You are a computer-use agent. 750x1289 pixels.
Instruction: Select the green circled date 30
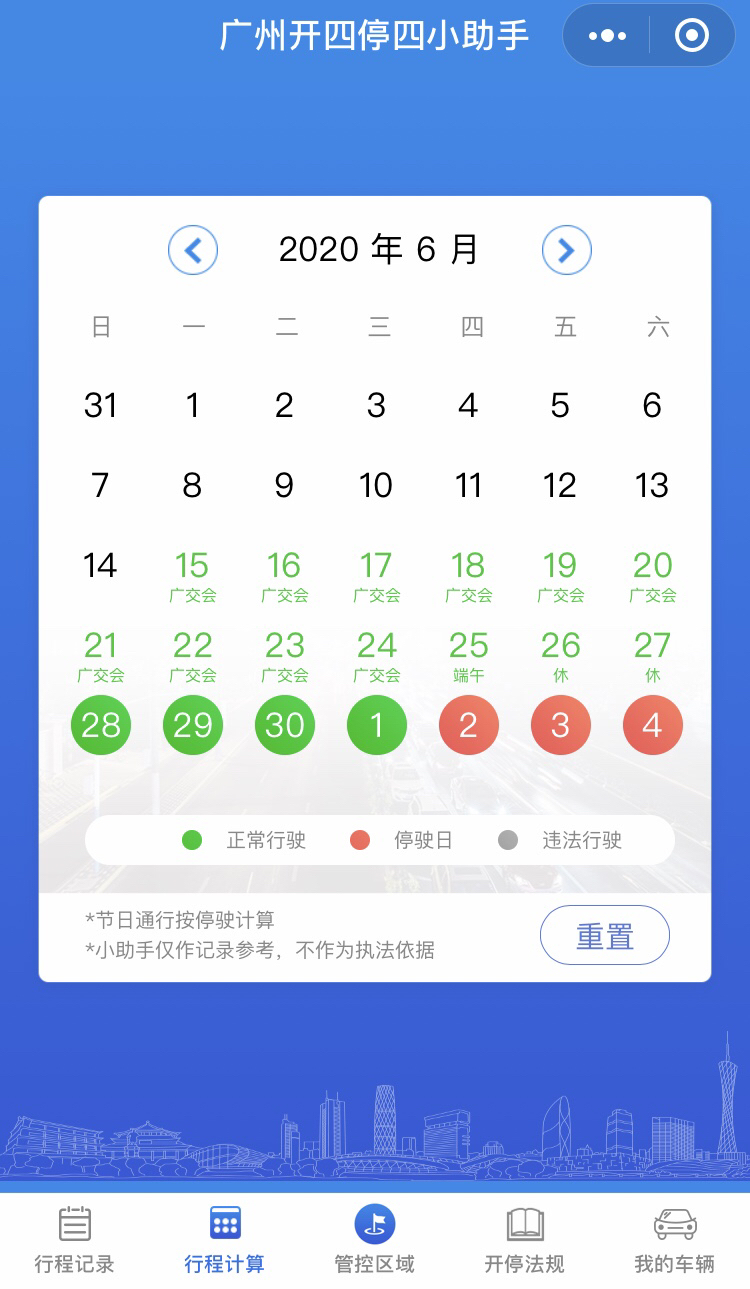point(285,725)
